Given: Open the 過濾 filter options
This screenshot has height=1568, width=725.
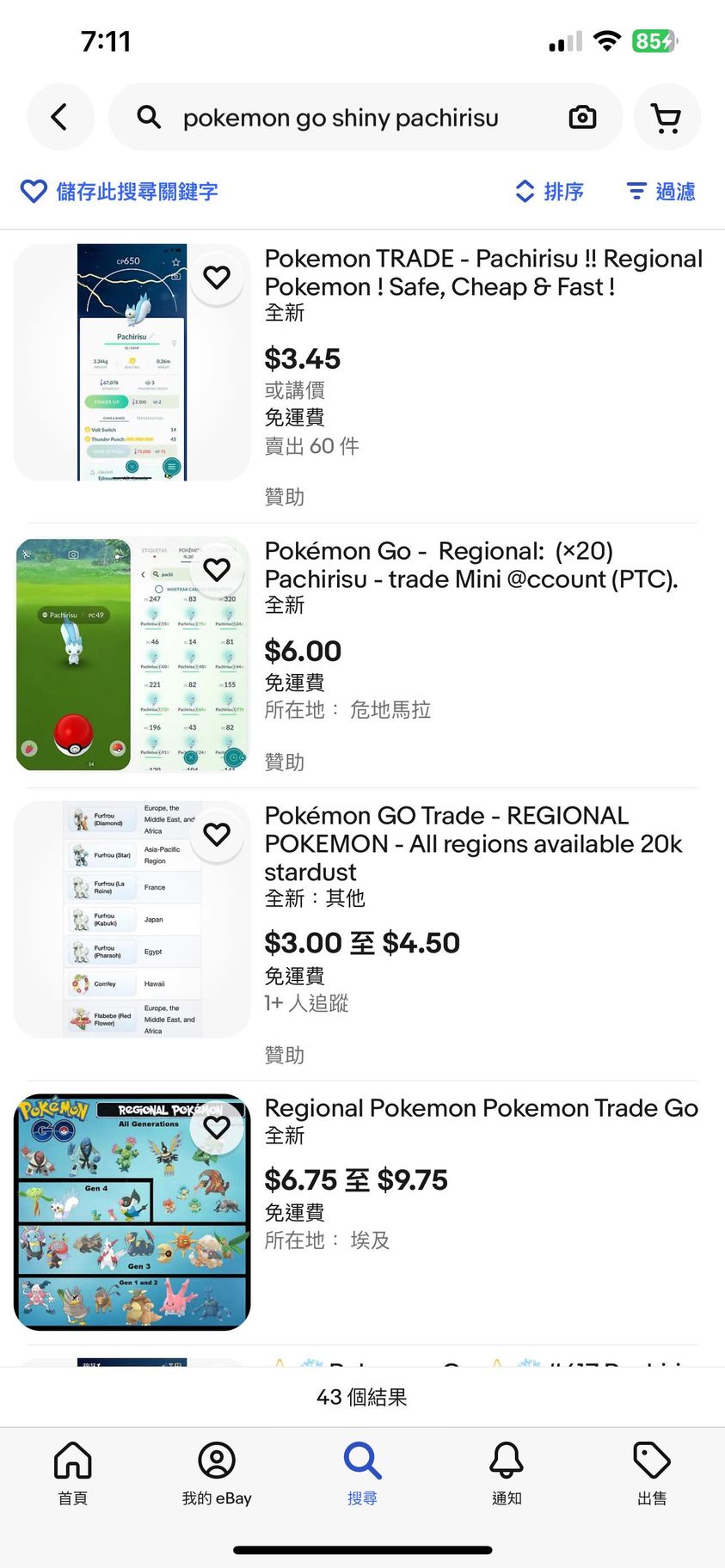Looking at the screenshot, I should (660, 191).
